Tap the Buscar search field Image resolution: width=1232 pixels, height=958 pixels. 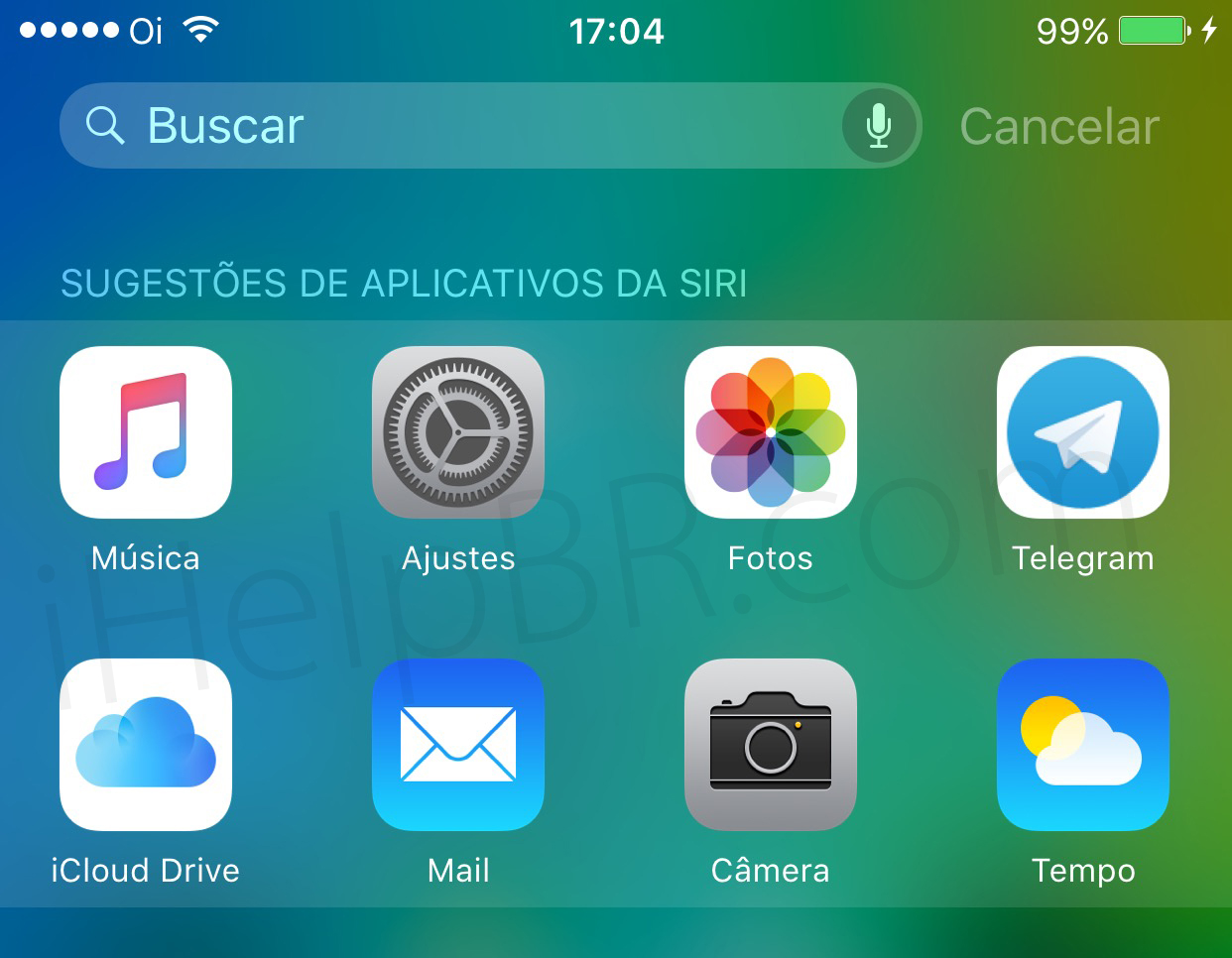446,126
